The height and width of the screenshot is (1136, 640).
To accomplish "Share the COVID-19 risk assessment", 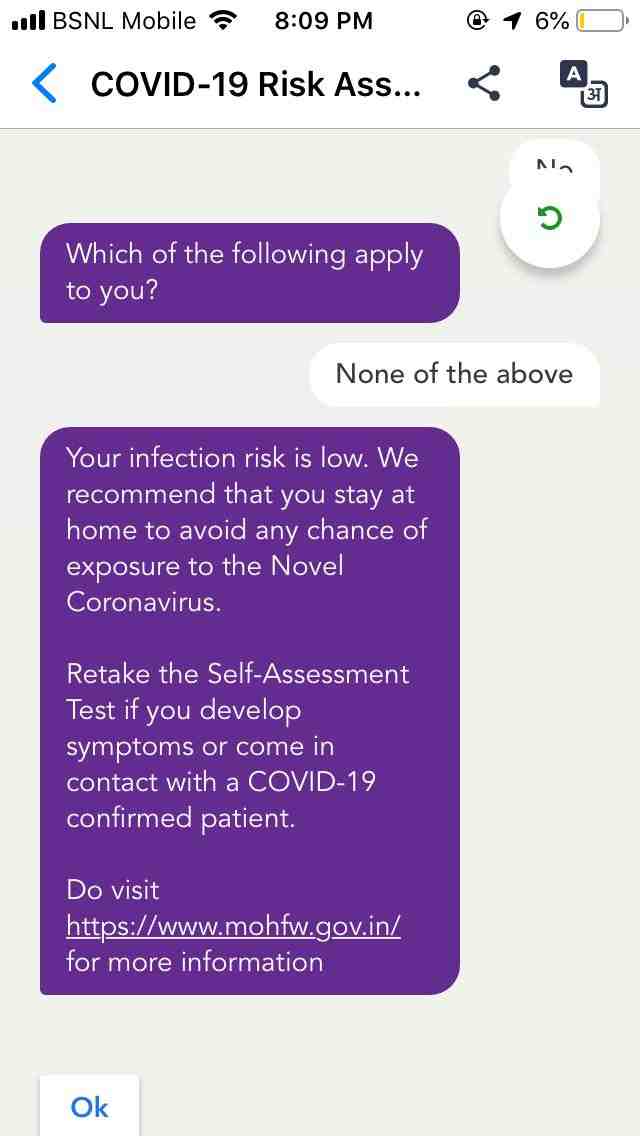I will click(x=484, y=85).
